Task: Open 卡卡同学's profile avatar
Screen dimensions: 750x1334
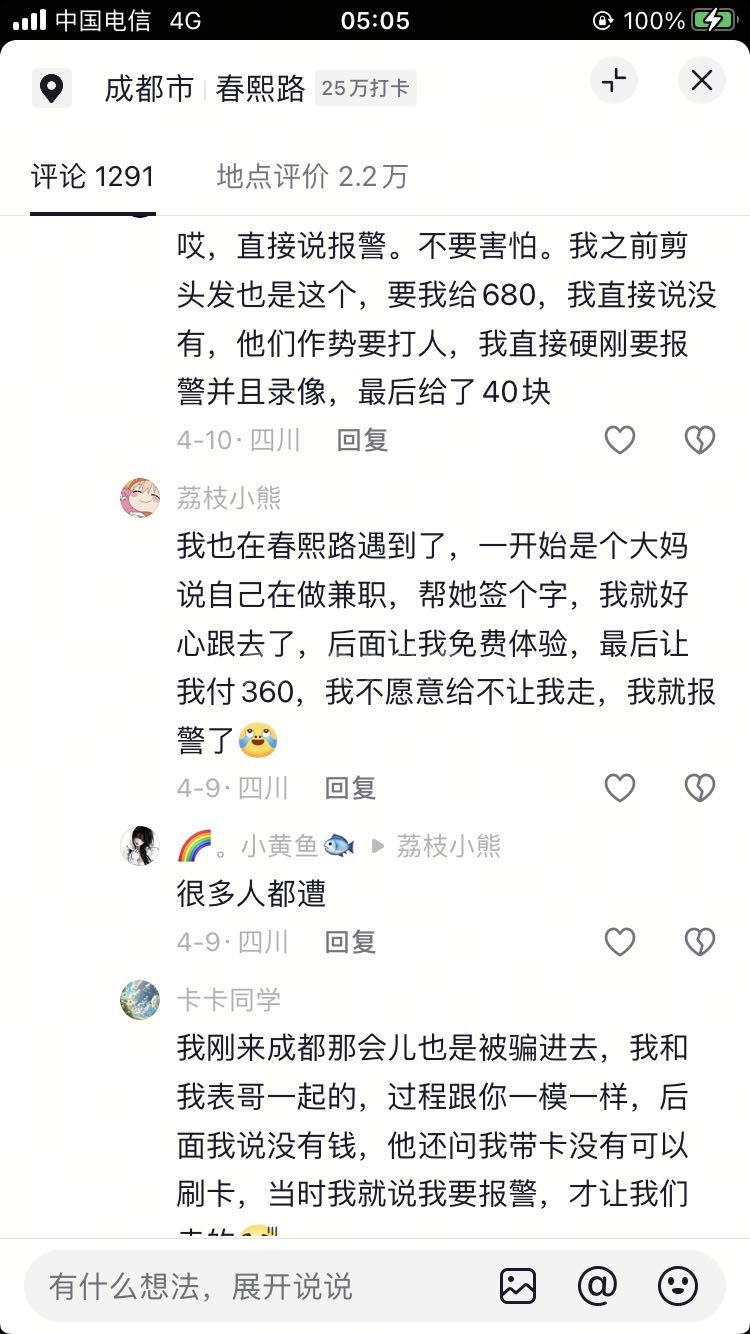Action: (140, 999)
